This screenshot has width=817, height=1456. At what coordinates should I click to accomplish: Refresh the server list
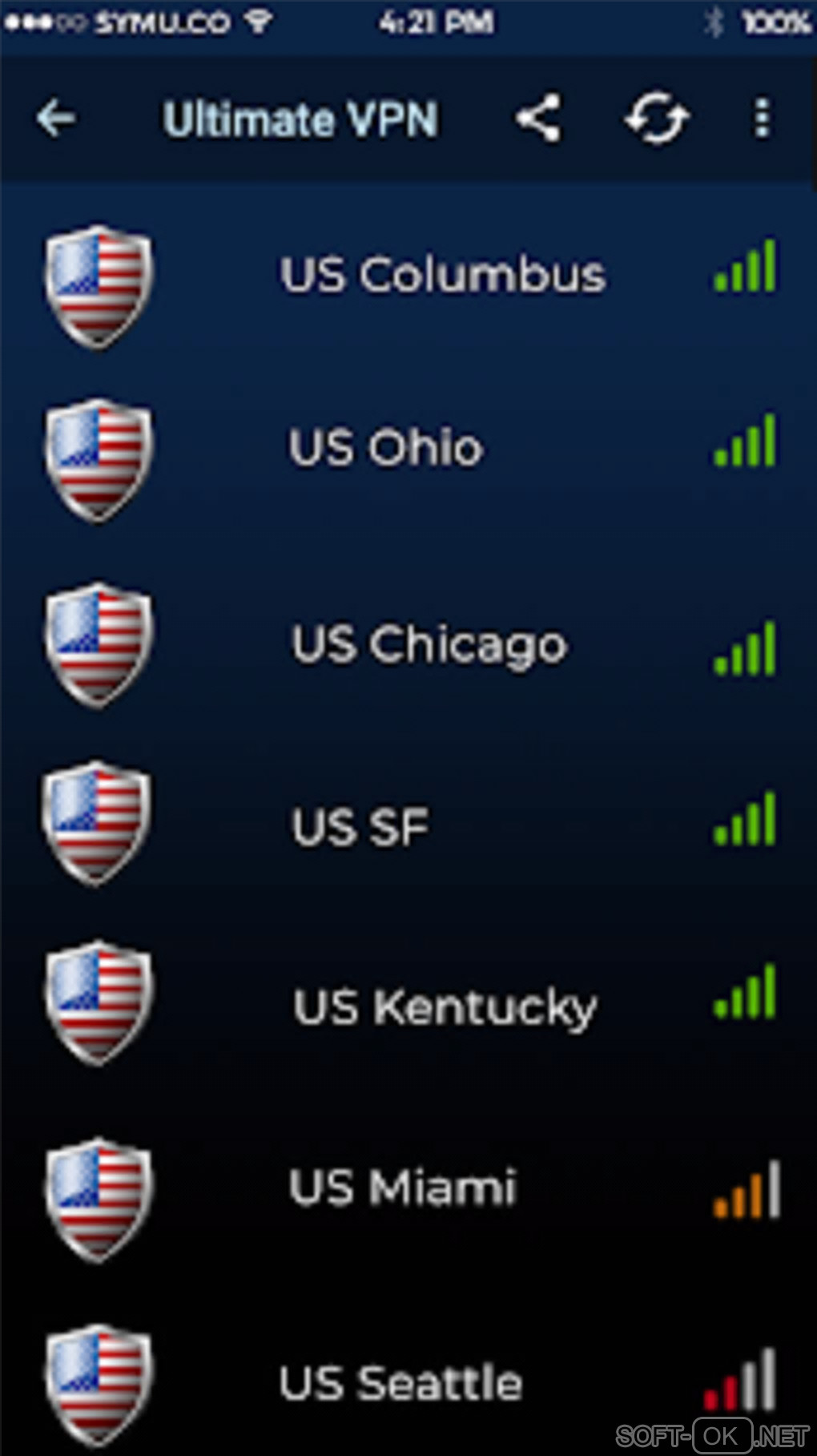click(x=657, y=119)
